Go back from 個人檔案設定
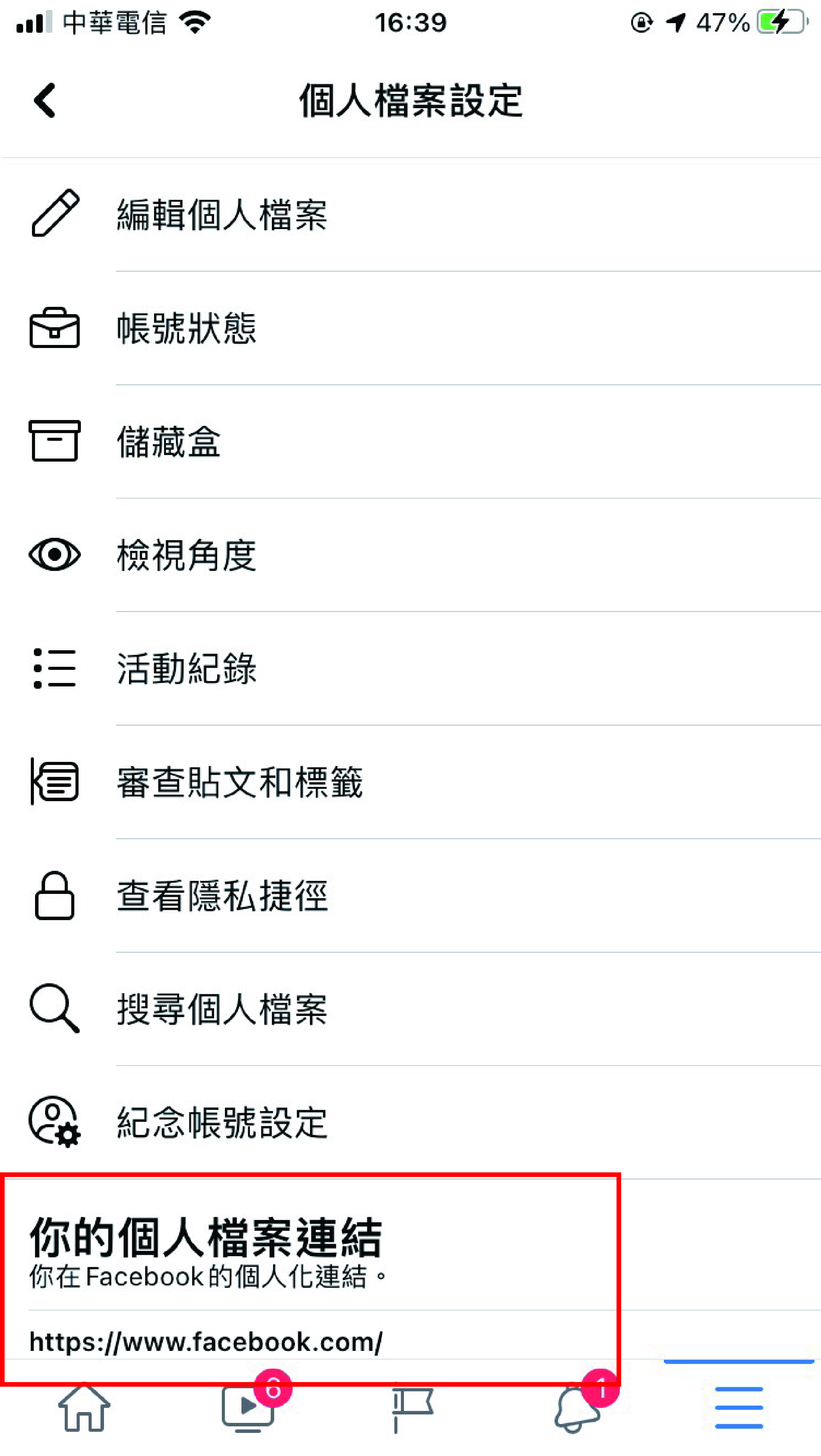 tap(45, 100)
